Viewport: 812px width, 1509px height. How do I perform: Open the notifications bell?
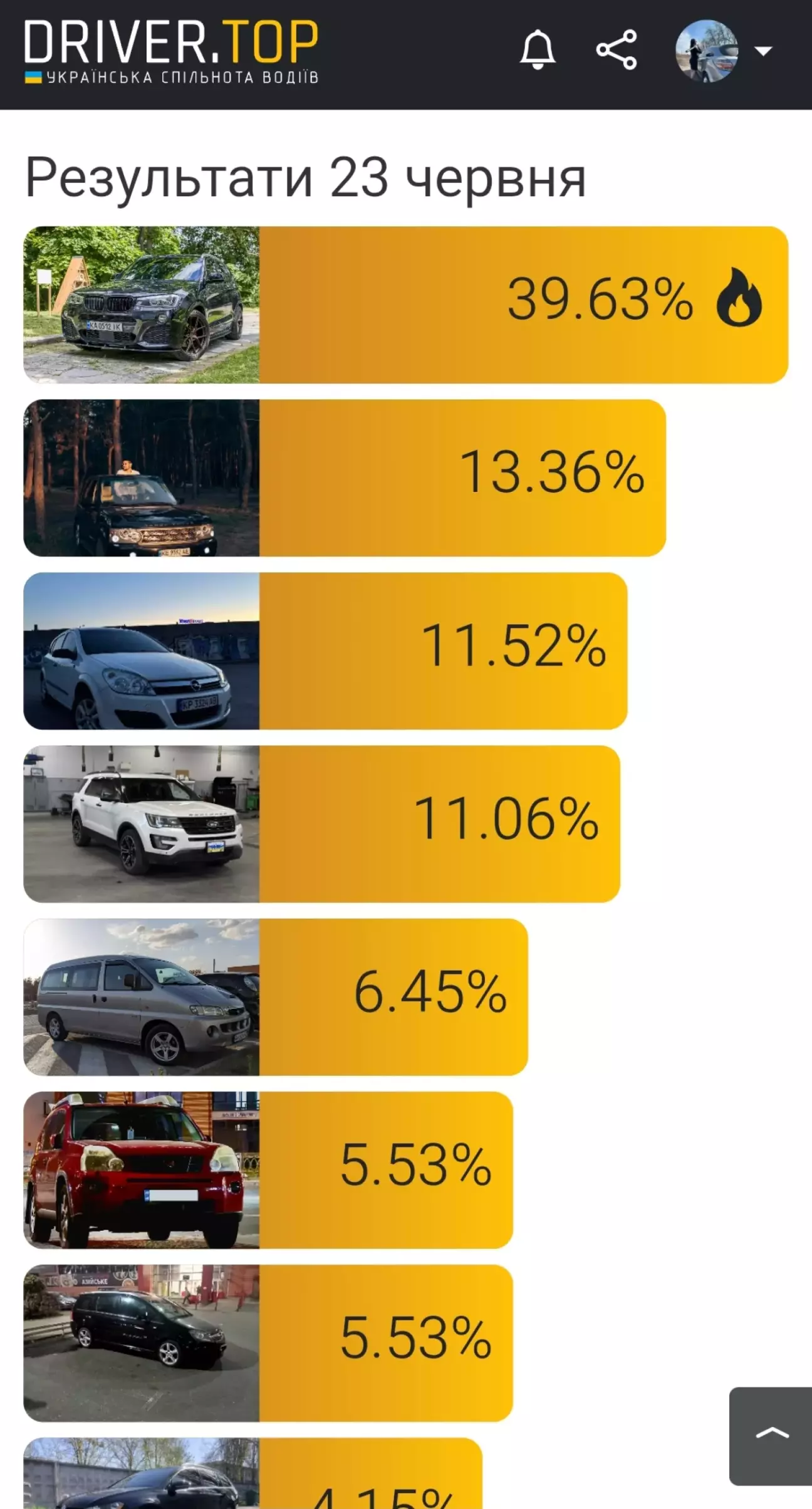point(538,50)
